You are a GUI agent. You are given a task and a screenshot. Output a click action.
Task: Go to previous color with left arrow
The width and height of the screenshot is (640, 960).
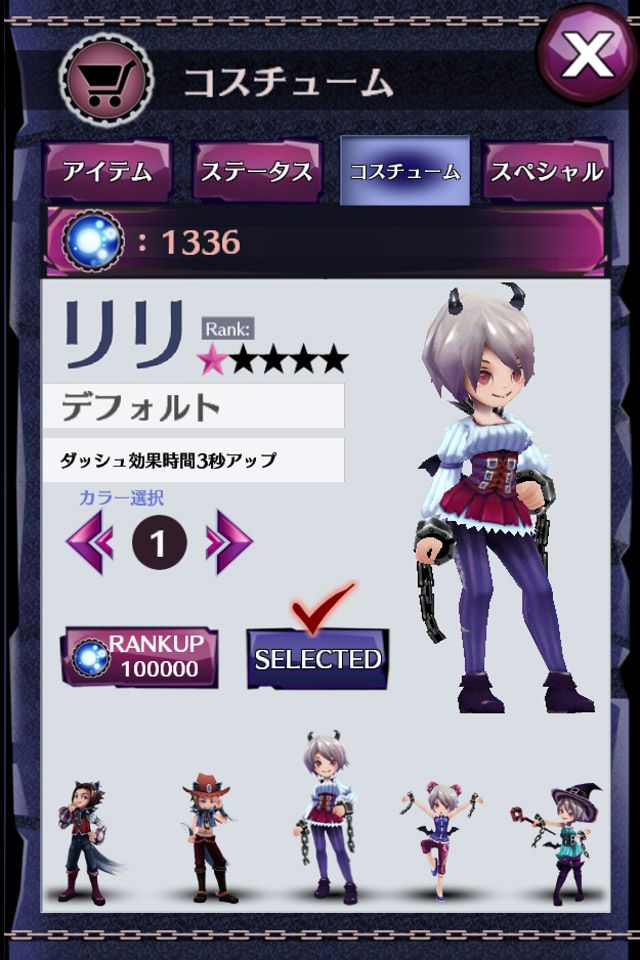click(91, 542)
